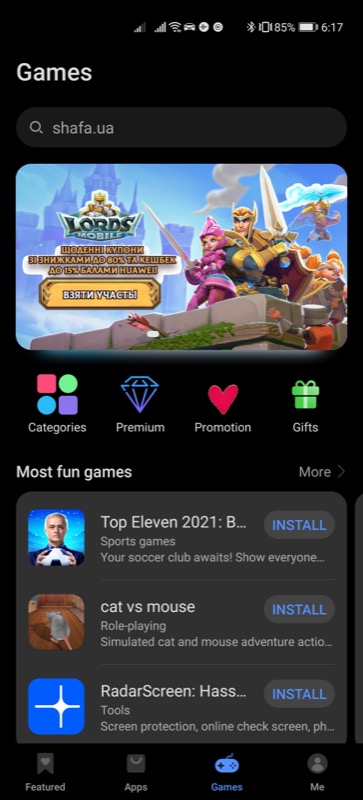This screenshot has height=800, width=363.
Task: View More of Most fun games
Action: 322,472
